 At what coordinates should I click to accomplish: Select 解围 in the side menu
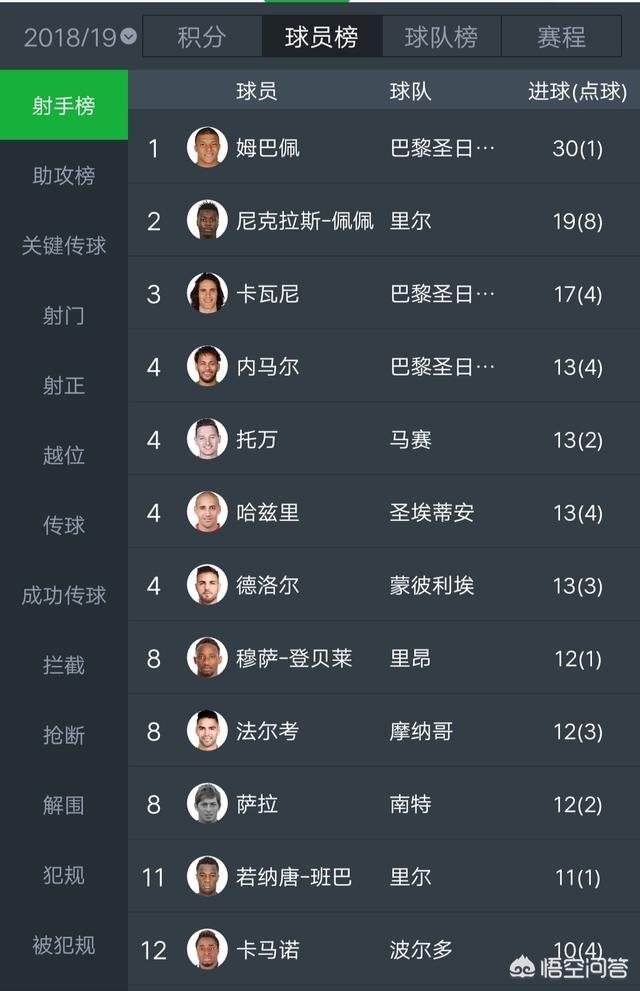point(64,806)
